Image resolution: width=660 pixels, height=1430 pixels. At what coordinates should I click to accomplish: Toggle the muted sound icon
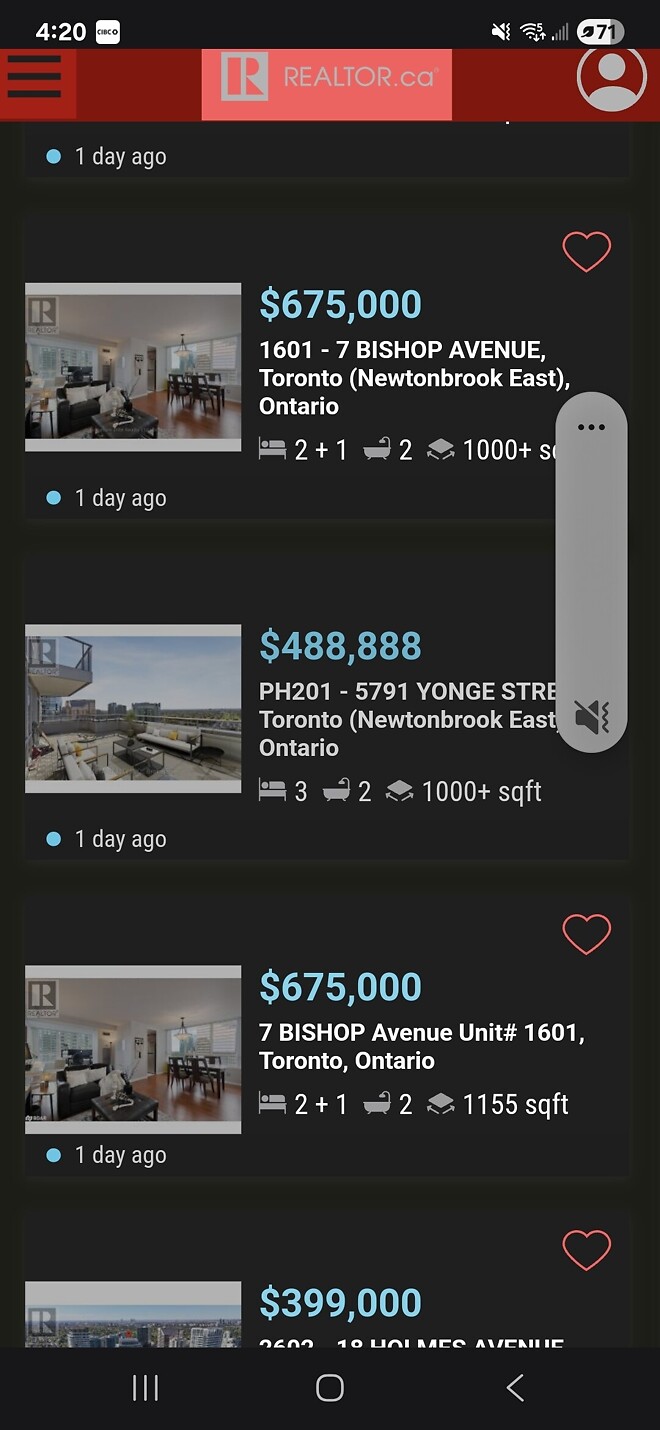click(591, 716)
